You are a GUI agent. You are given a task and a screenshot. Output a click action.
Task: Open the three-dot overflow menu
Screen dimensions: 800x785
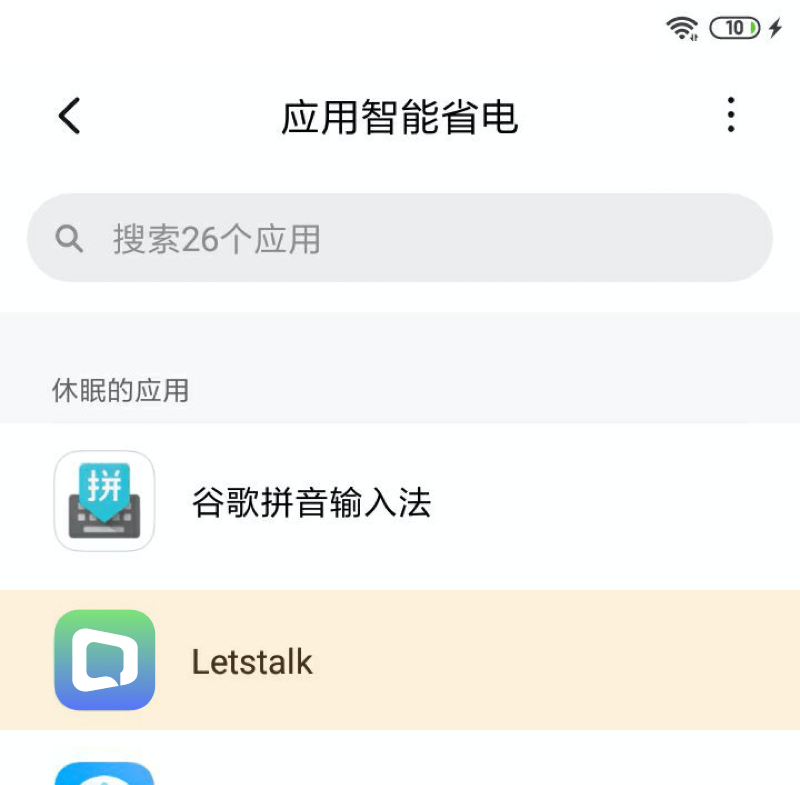731,116
